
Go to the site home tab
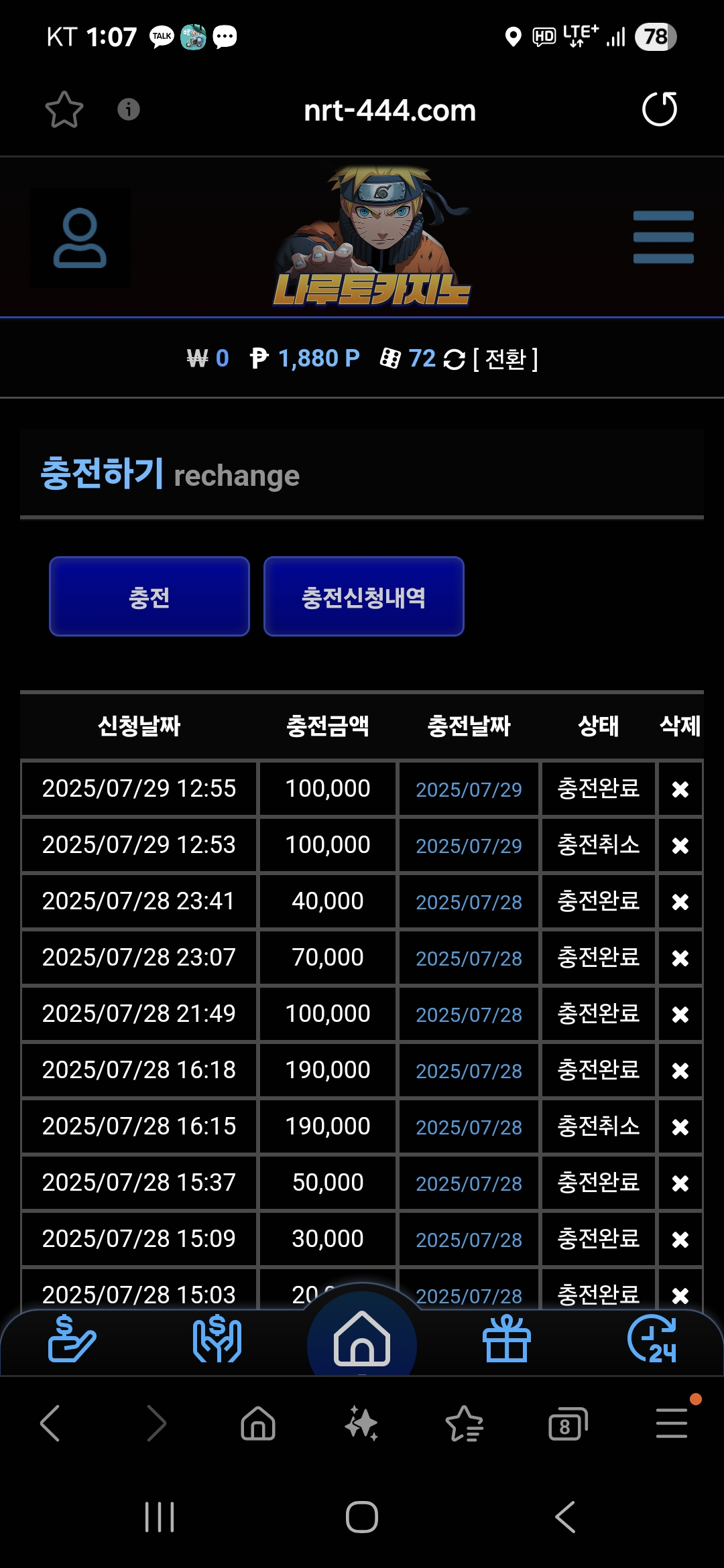coord(362,1339)
